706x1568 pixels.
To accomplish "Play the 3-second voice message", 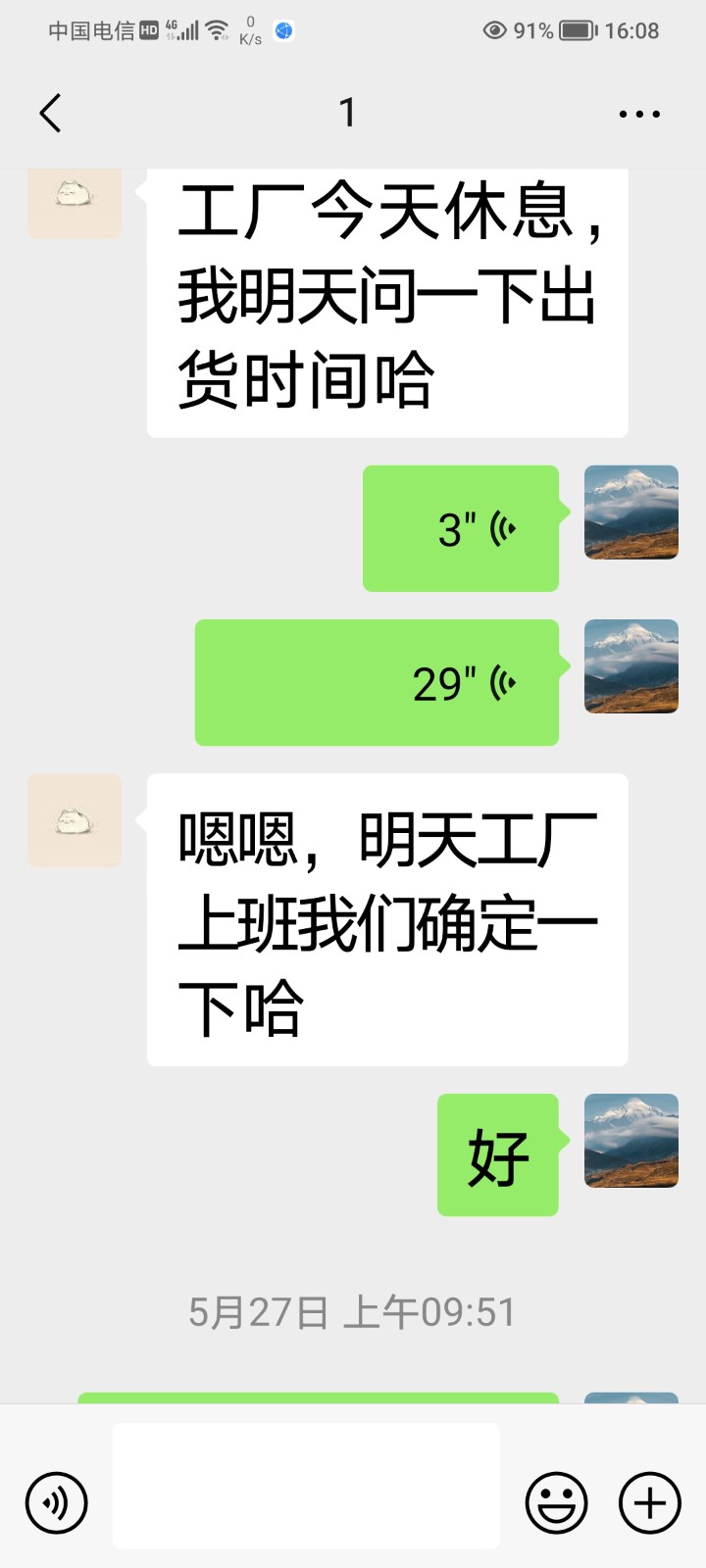I will (x=461, y=529).
